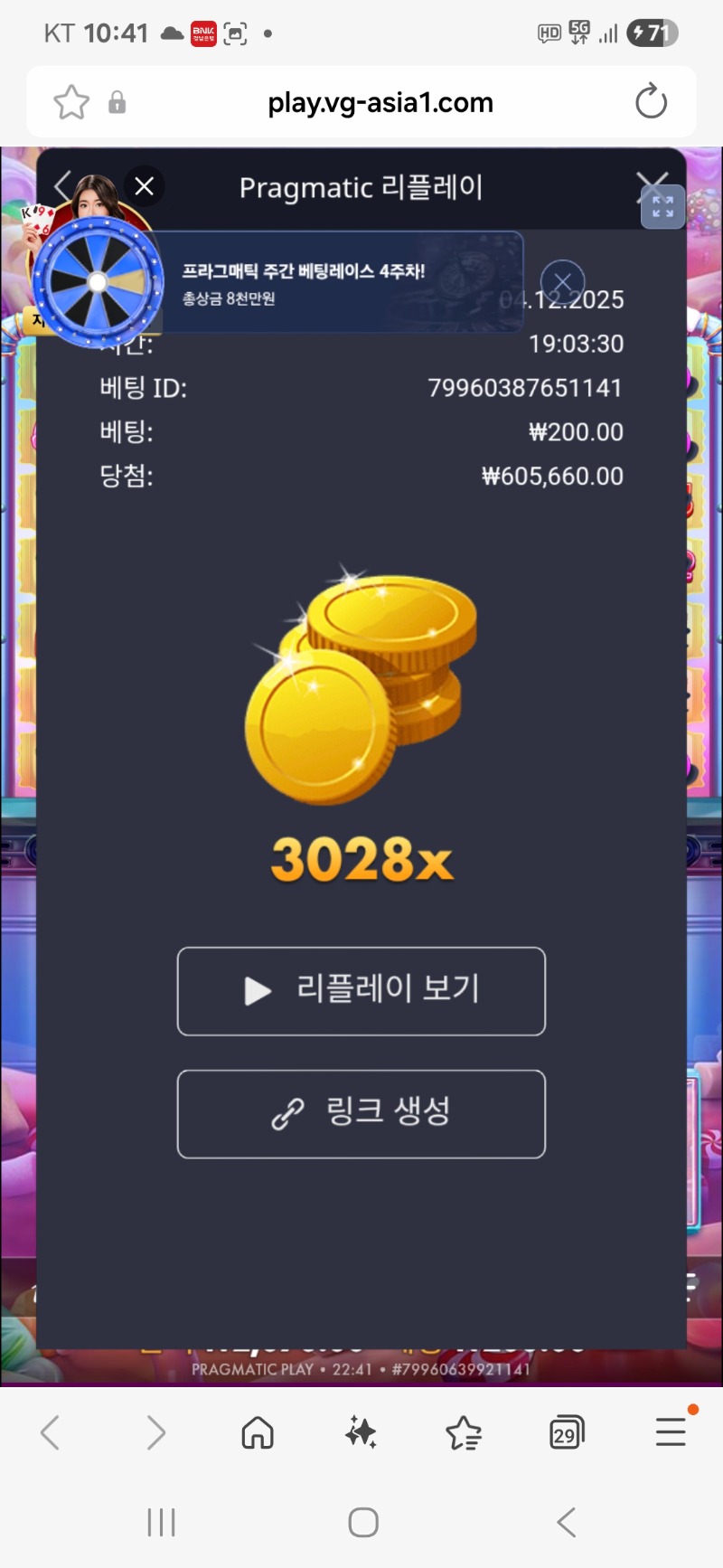Bookmark this page with the star icon
The image size is (723, 1568).
[71, 102]
